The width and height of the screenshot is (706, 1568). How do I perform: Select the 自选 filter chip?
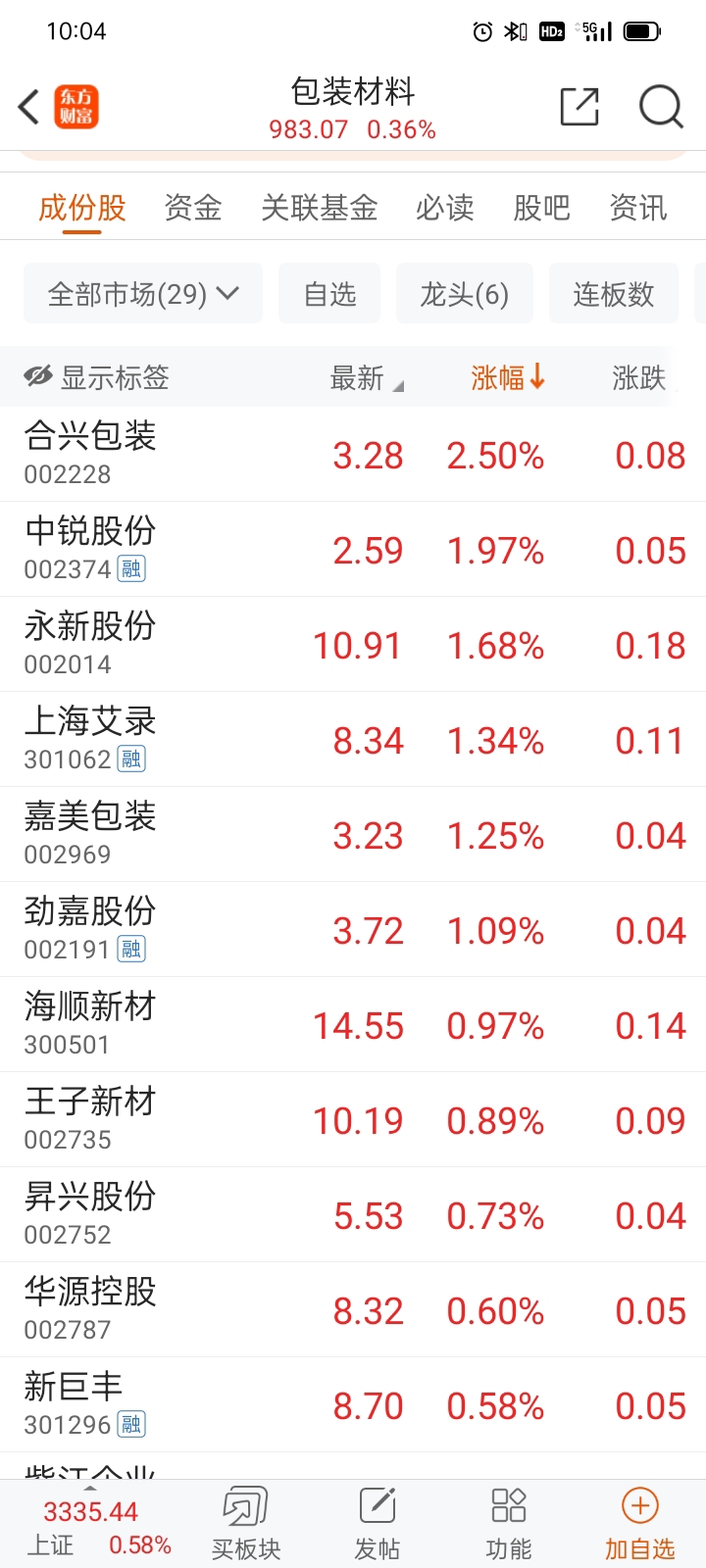click(x=329, y=294)
